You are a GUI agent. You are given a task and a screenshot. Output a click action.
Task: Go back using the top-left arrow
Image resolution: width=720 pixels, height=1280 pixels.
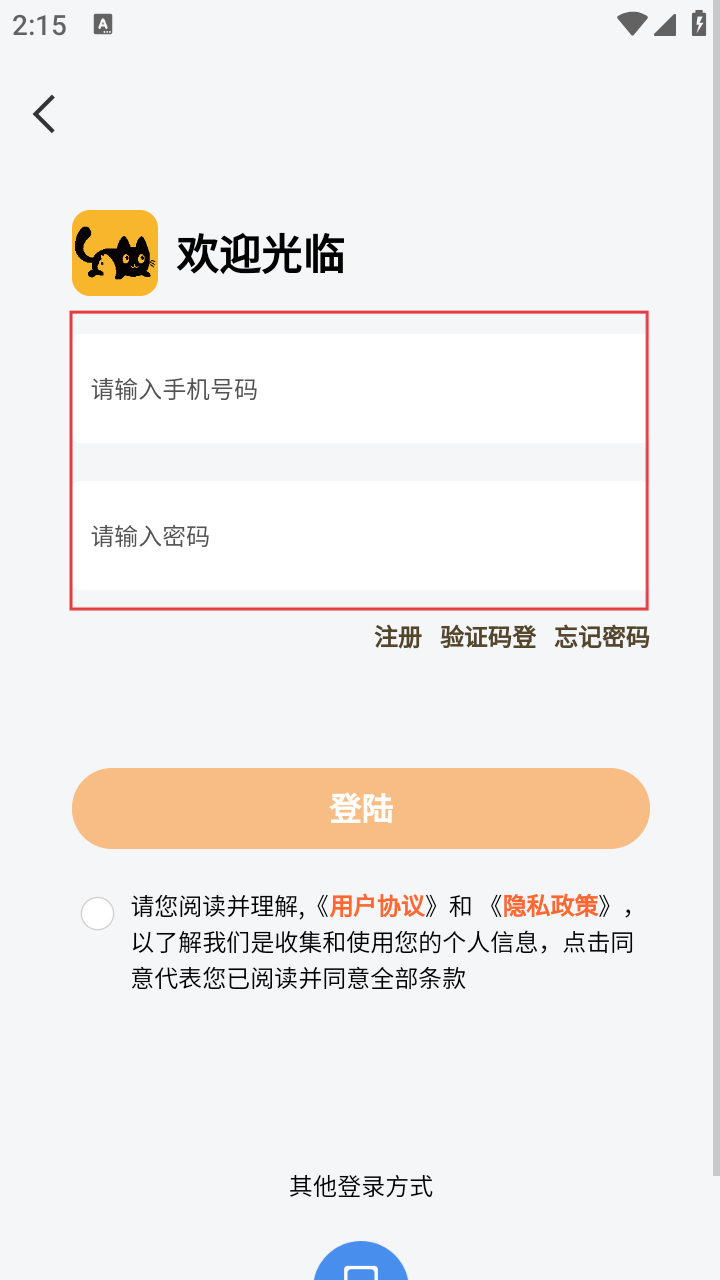(x=44, y=114)
